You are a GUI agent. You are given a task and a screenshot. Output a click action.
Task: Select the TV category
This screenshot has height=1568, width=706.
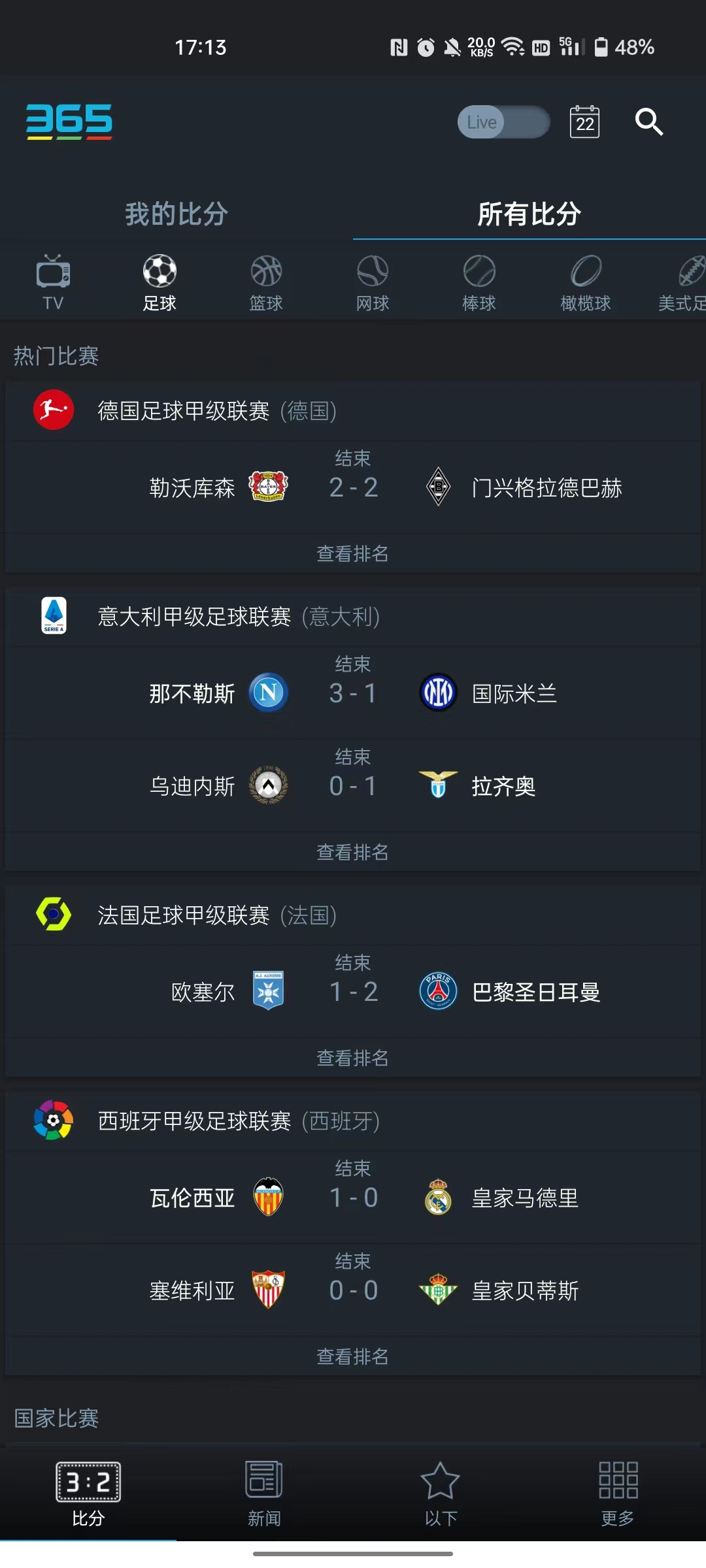click(53, 284)
